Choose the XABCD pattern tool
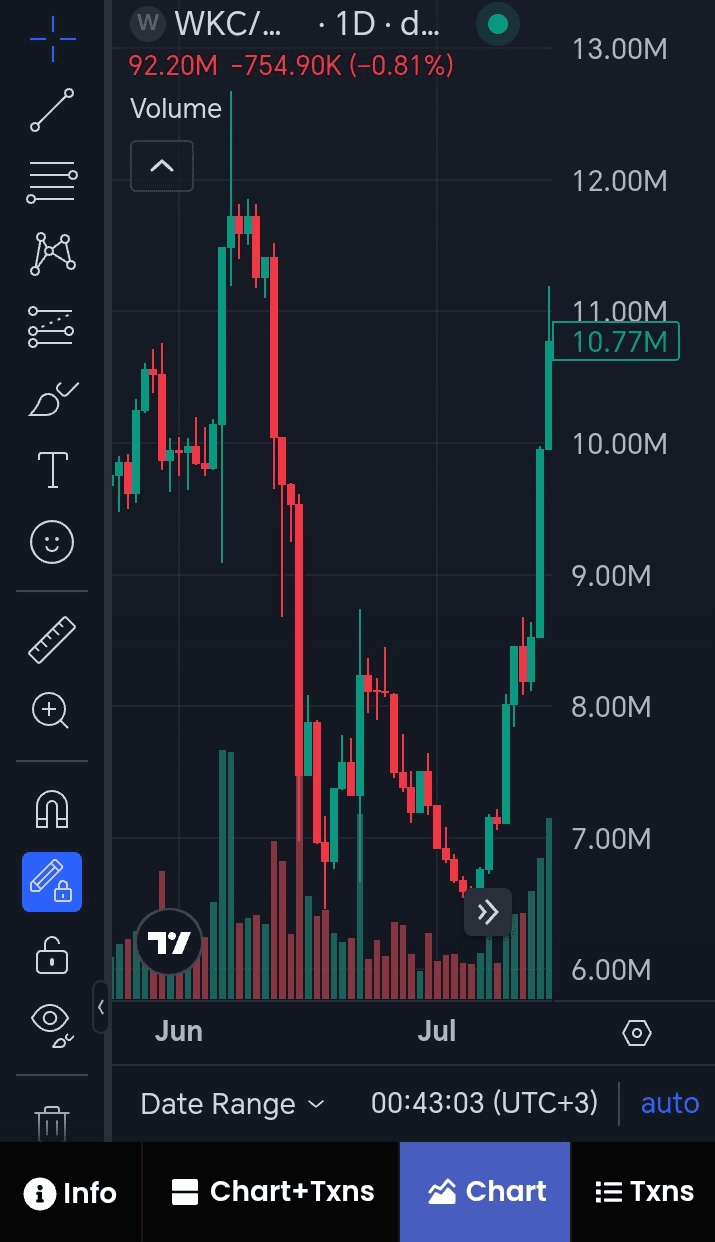 click(52, 254)
